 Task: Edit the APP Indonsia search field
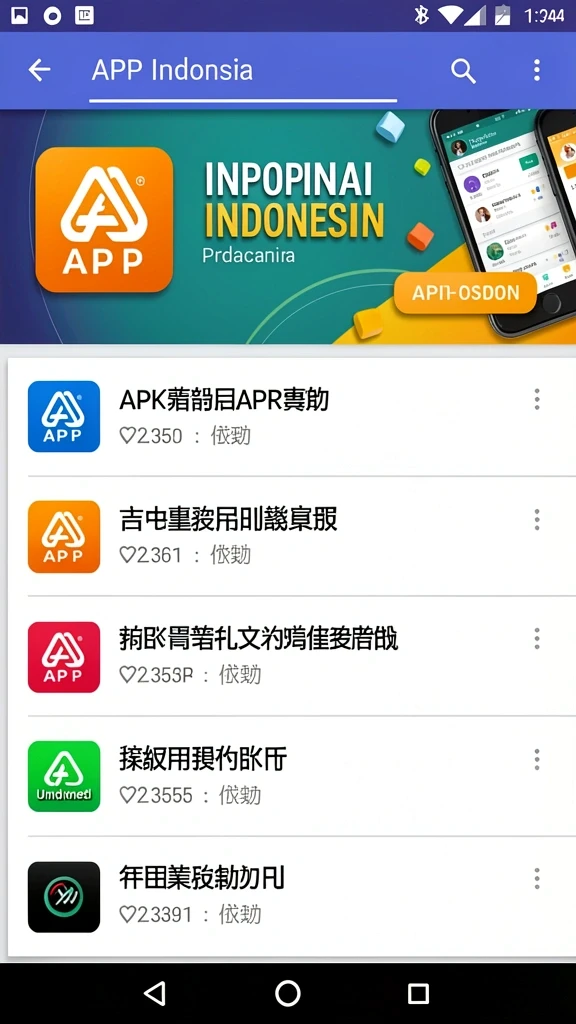pos(243,71)
